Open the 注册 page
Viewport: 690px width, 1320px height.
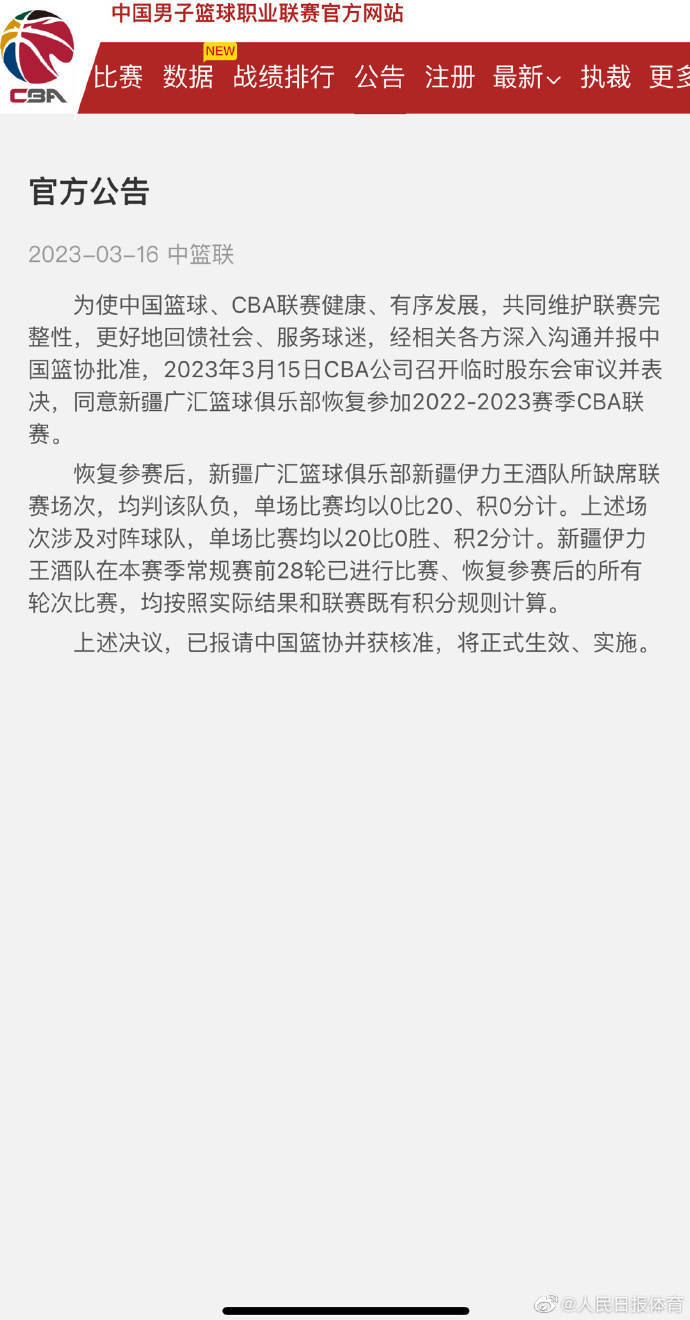coord(450,77)
